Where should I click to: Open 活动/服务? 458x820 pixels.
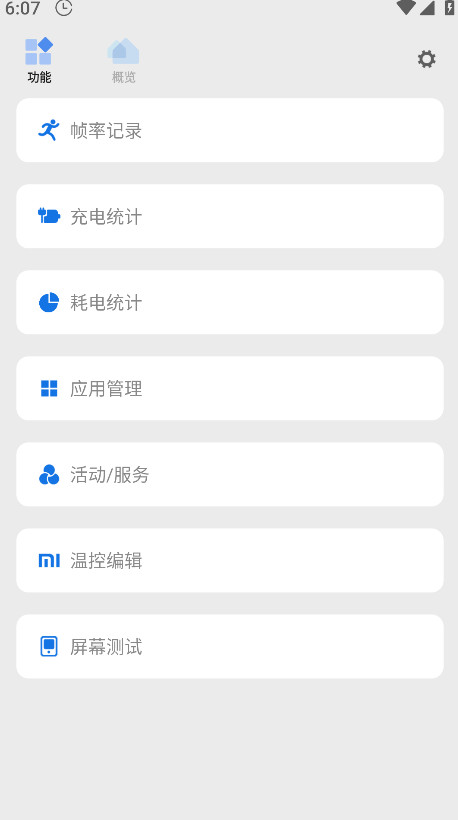230,474
